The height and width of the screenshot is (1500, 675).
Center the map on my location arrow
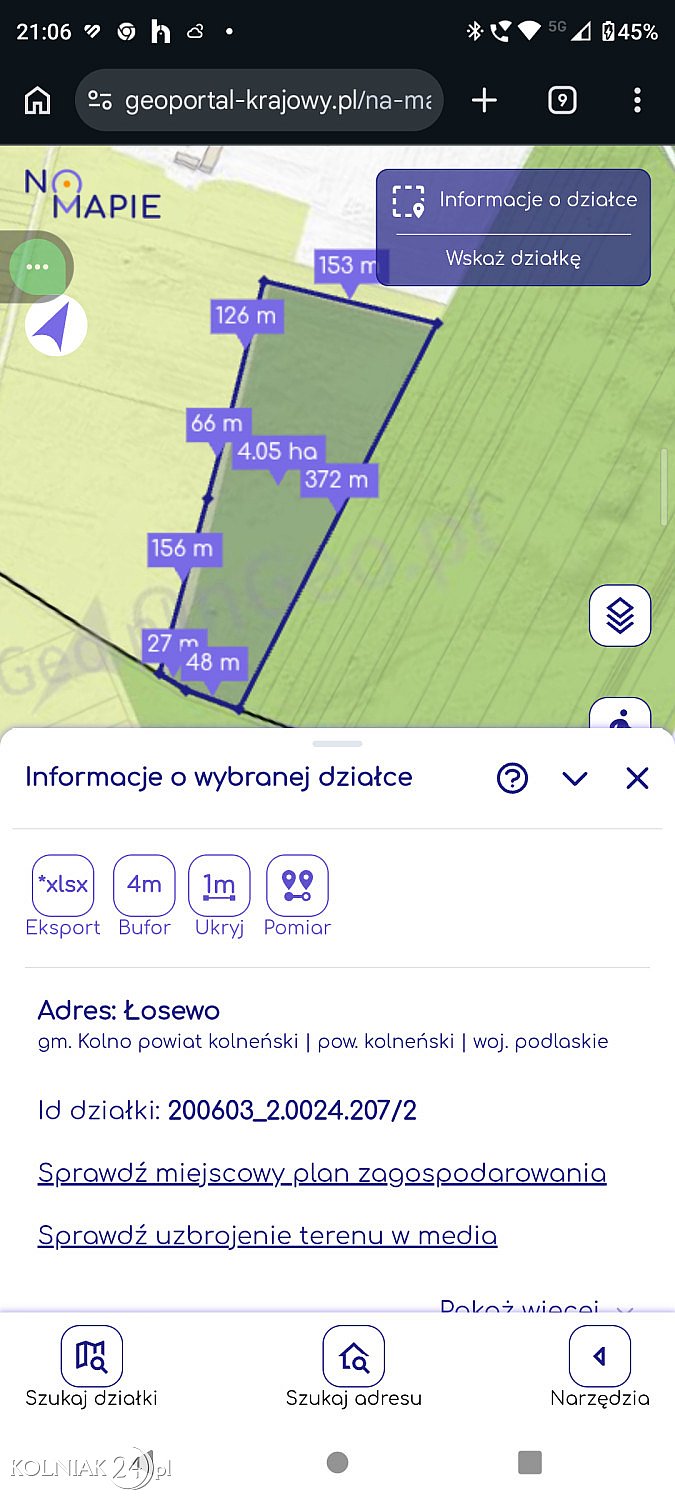tap(57, 326)
